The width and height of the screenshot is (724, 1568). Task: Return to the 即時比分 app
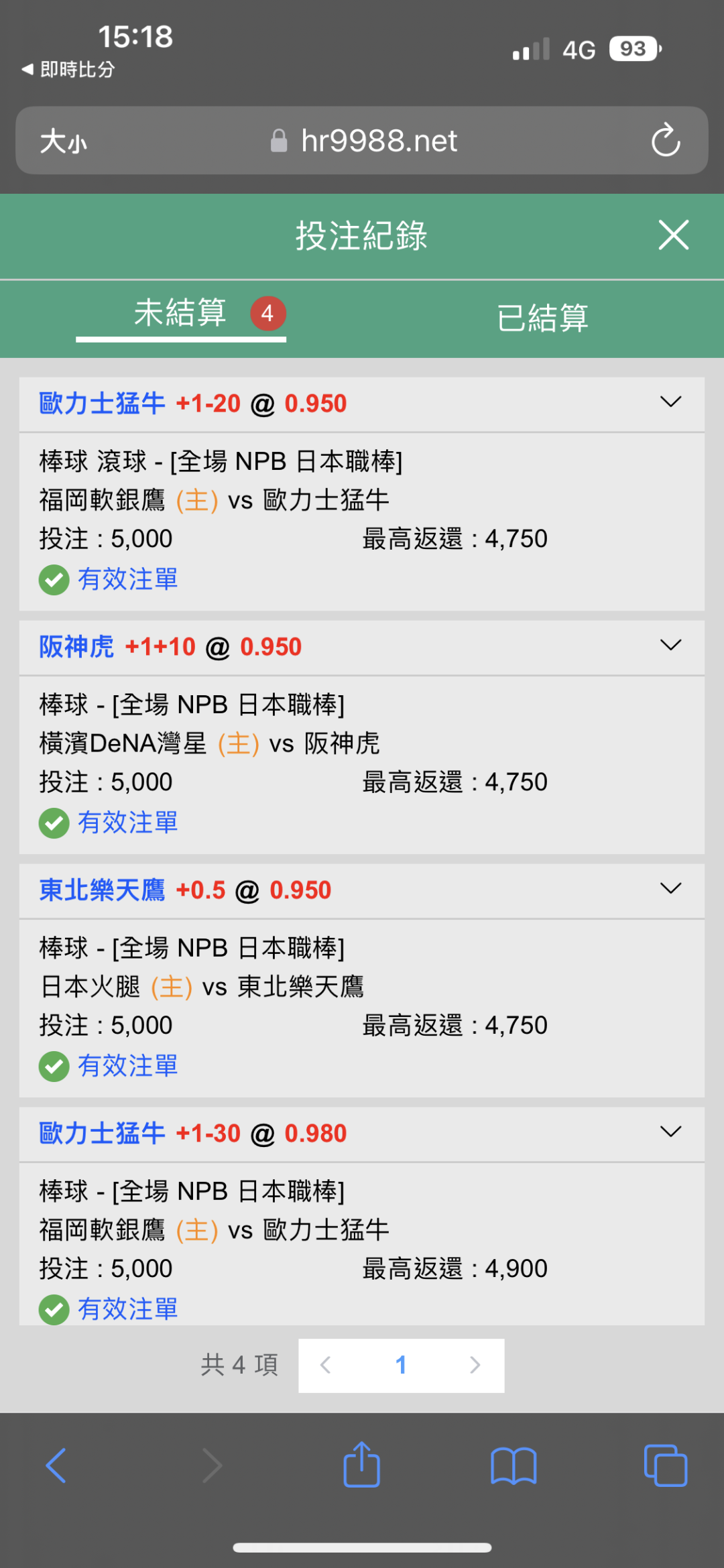[68, 69]
